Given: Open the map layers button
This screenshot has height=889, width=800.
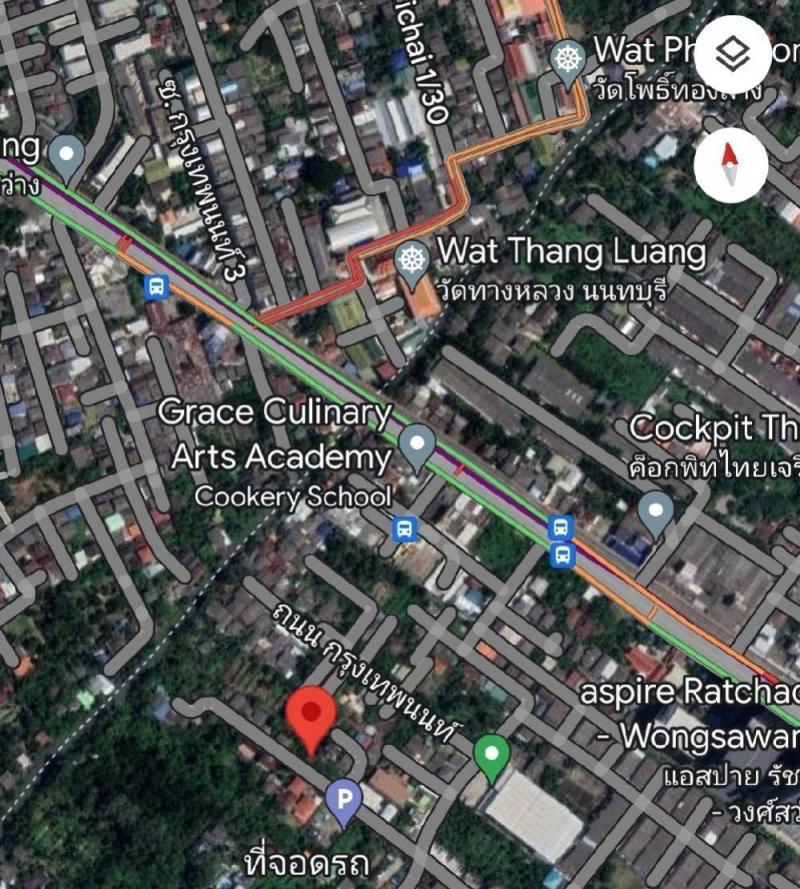Looking at the screenshot, I should (x=733, y=55).
